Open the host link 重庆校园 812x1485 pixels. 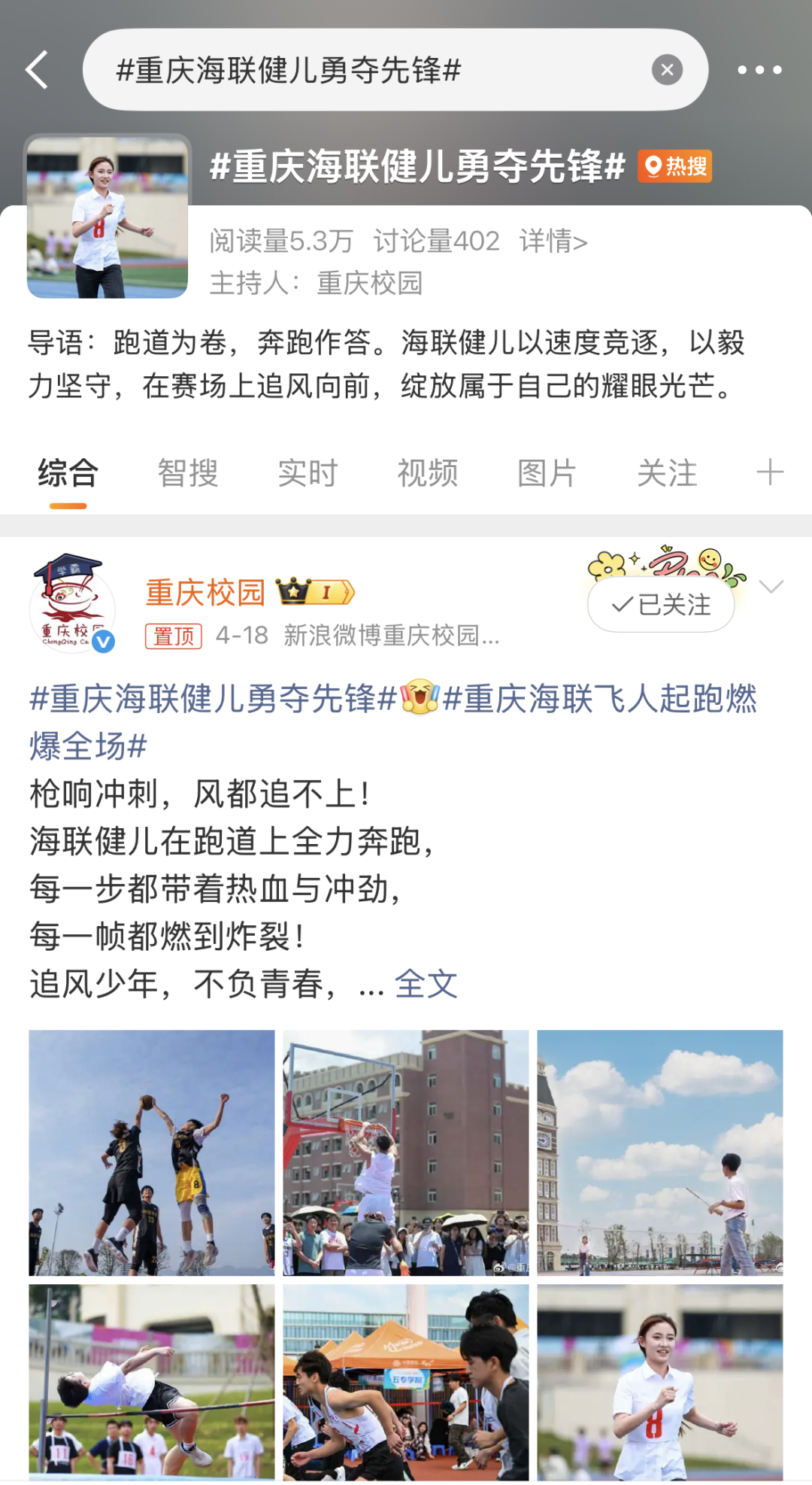click(x=369, y=284)
